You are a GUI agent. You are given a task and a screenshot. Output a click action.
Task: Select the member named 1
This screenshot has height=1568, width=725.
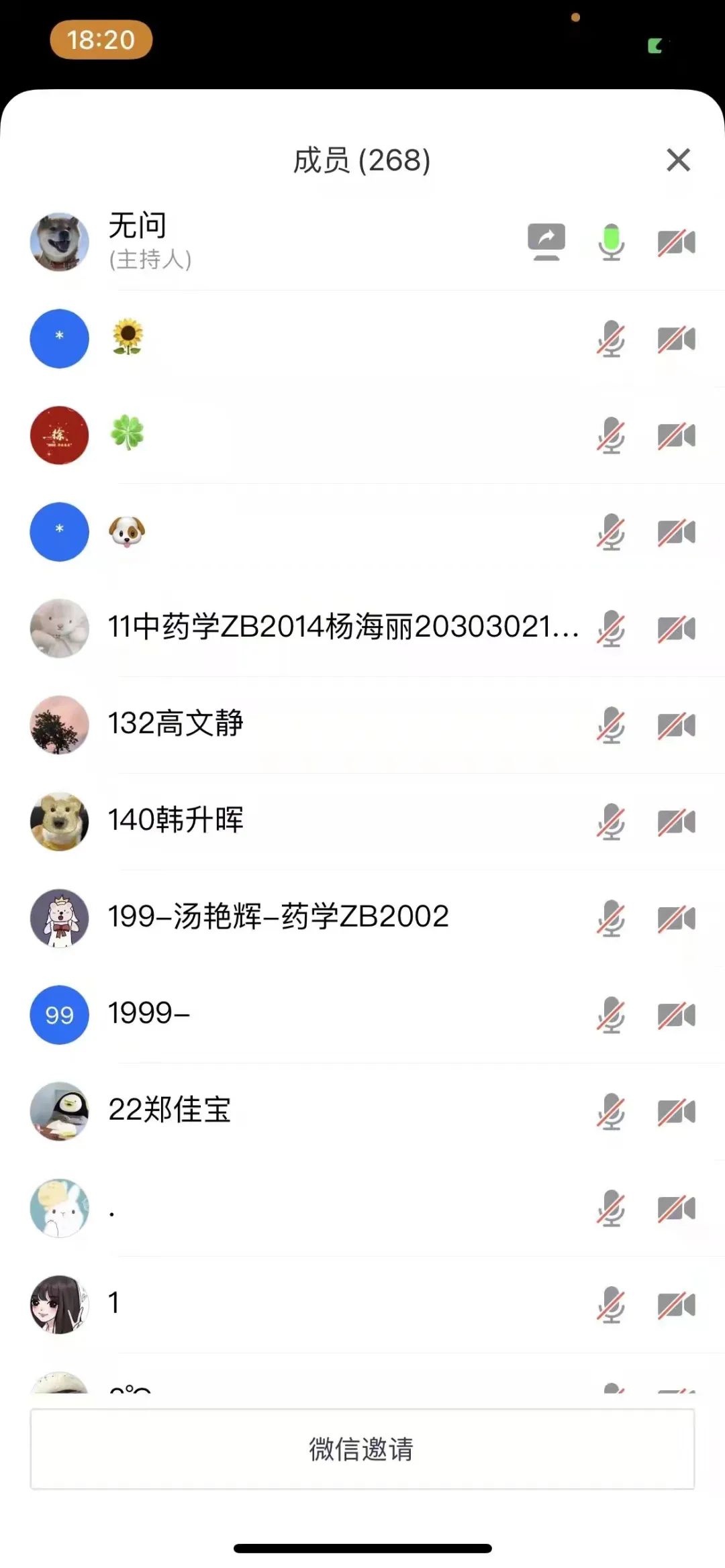tap(362, 1304)
